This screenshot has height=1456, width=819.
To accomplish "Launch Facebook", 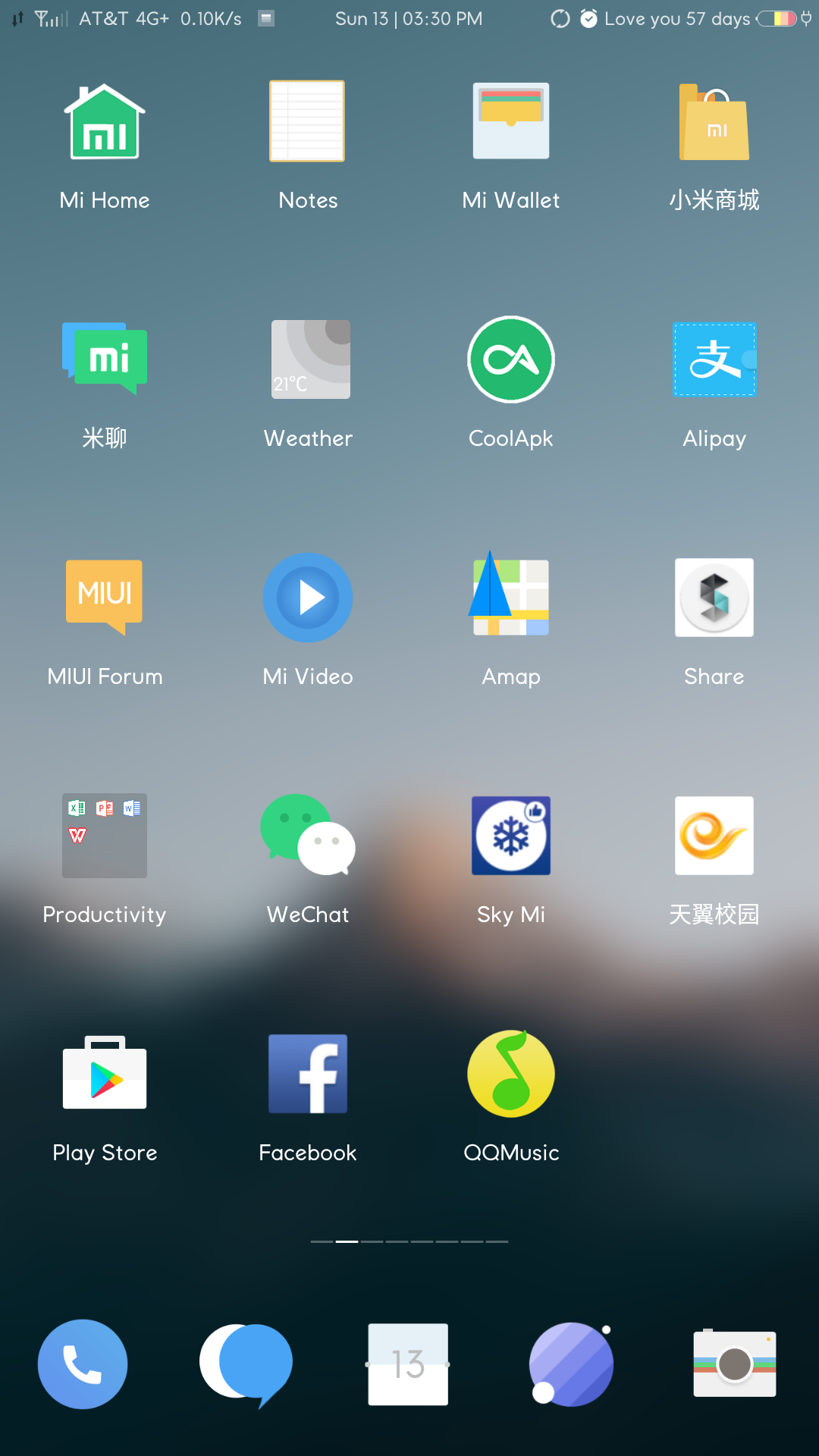I will tap(308, 1074).
